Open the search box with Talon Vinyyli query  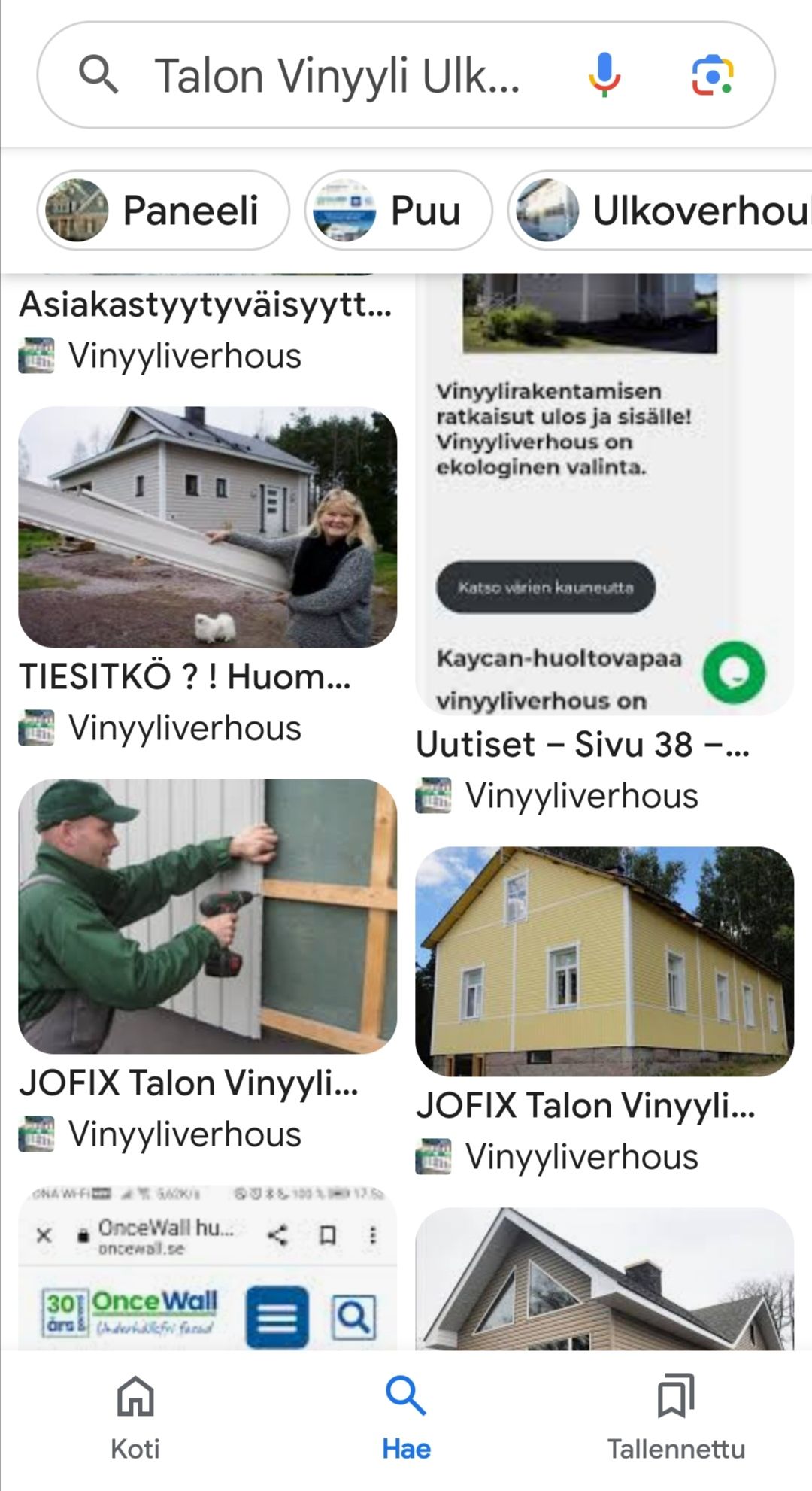(x=338, y=75)
